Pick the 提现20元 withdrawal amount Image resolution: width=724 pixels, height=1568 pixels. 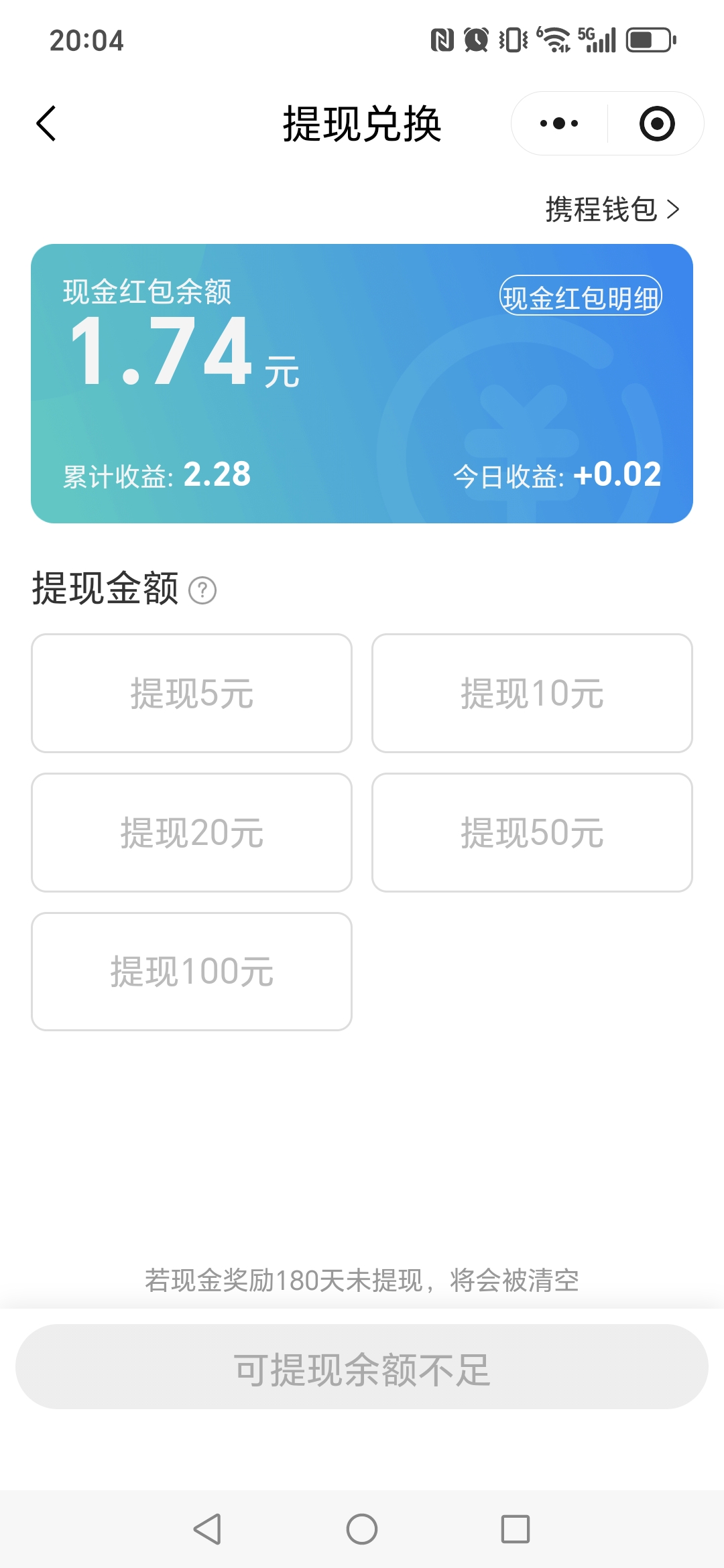192,833
